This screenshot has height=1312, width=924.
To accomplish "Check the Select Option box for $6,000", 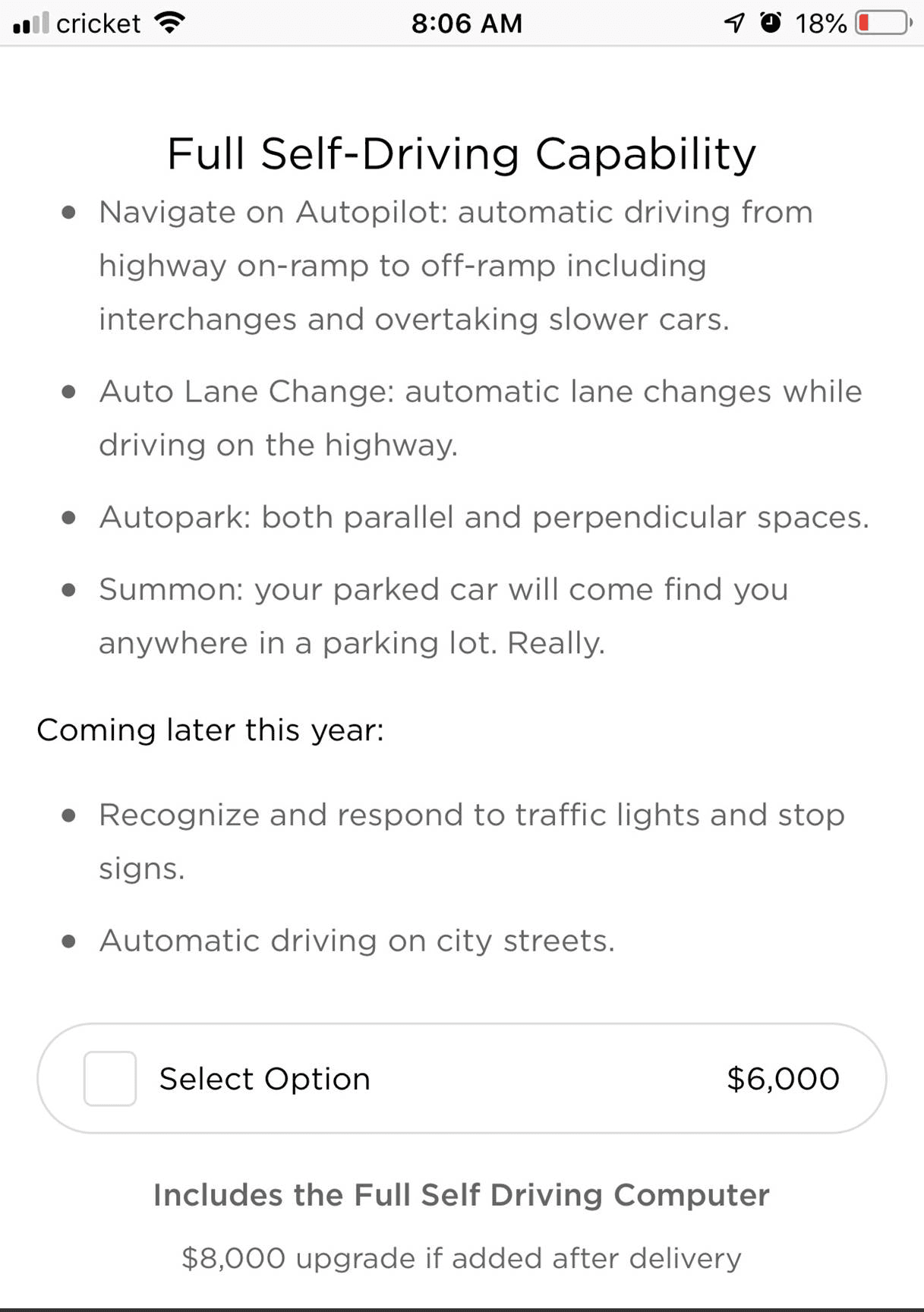I will [x=110, y=1078].
